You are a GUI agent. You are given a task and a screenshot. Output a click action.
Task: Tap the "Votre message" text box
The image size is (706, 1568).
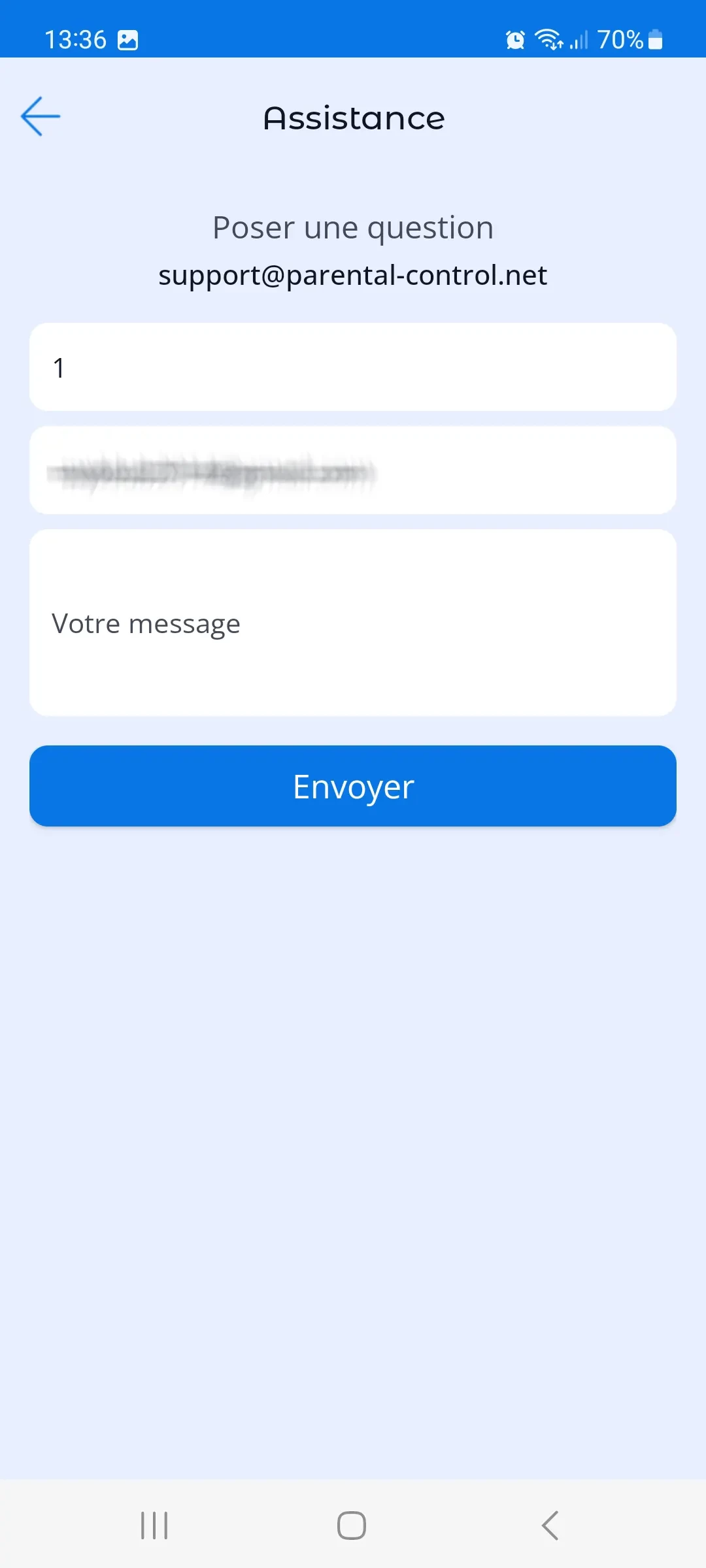pos(353,623)
